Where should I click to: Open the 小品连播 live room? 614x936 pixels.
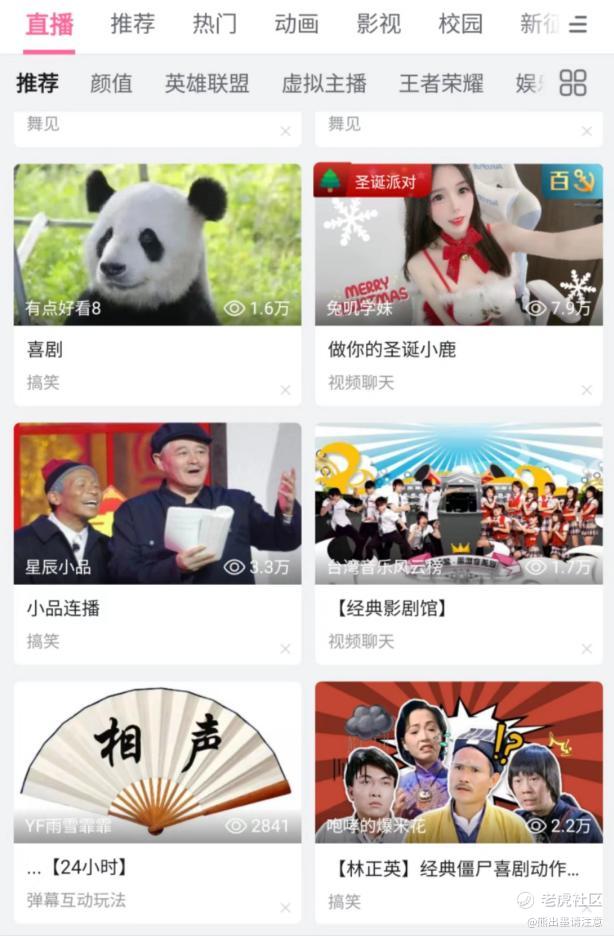click(x=157, y=503)
